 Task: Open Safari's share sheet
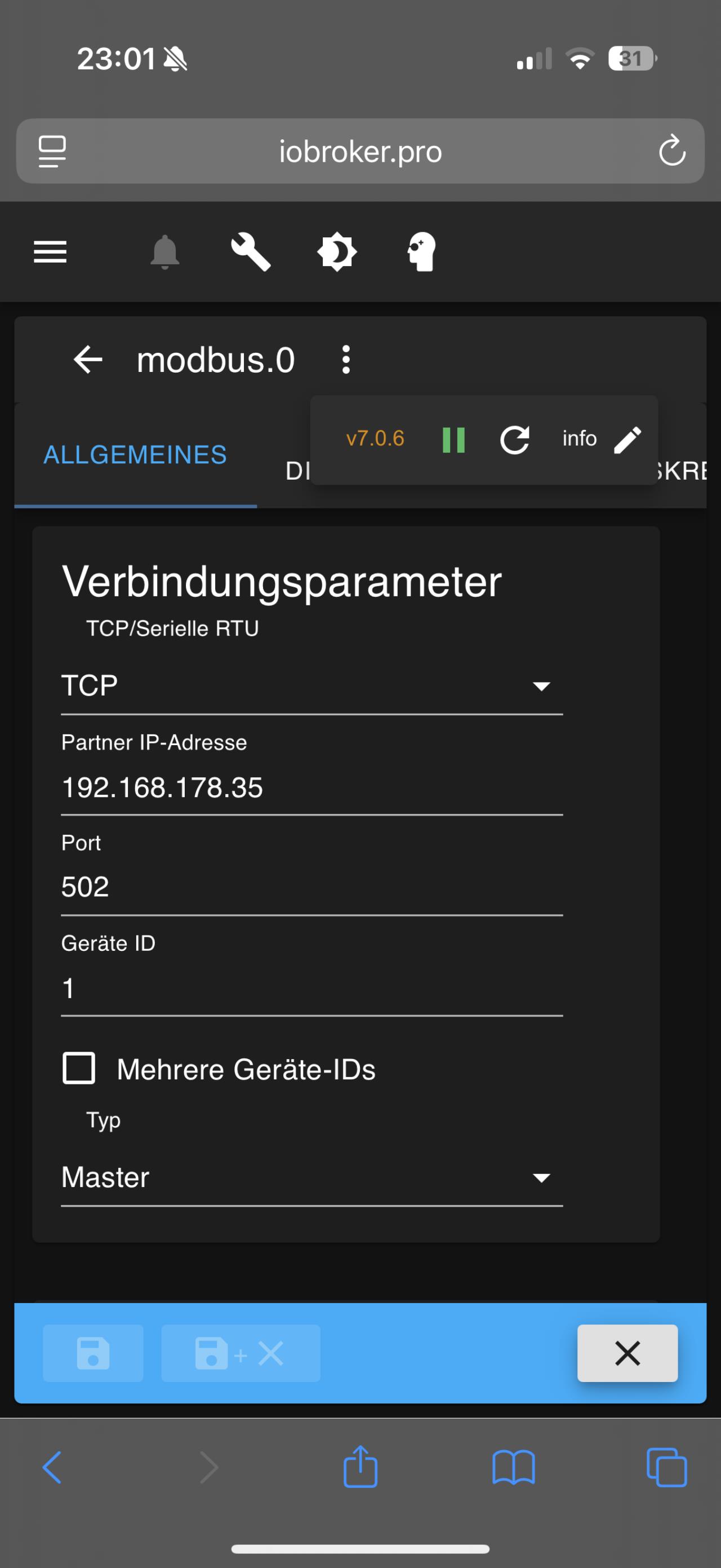click(x=360, y=1467)
